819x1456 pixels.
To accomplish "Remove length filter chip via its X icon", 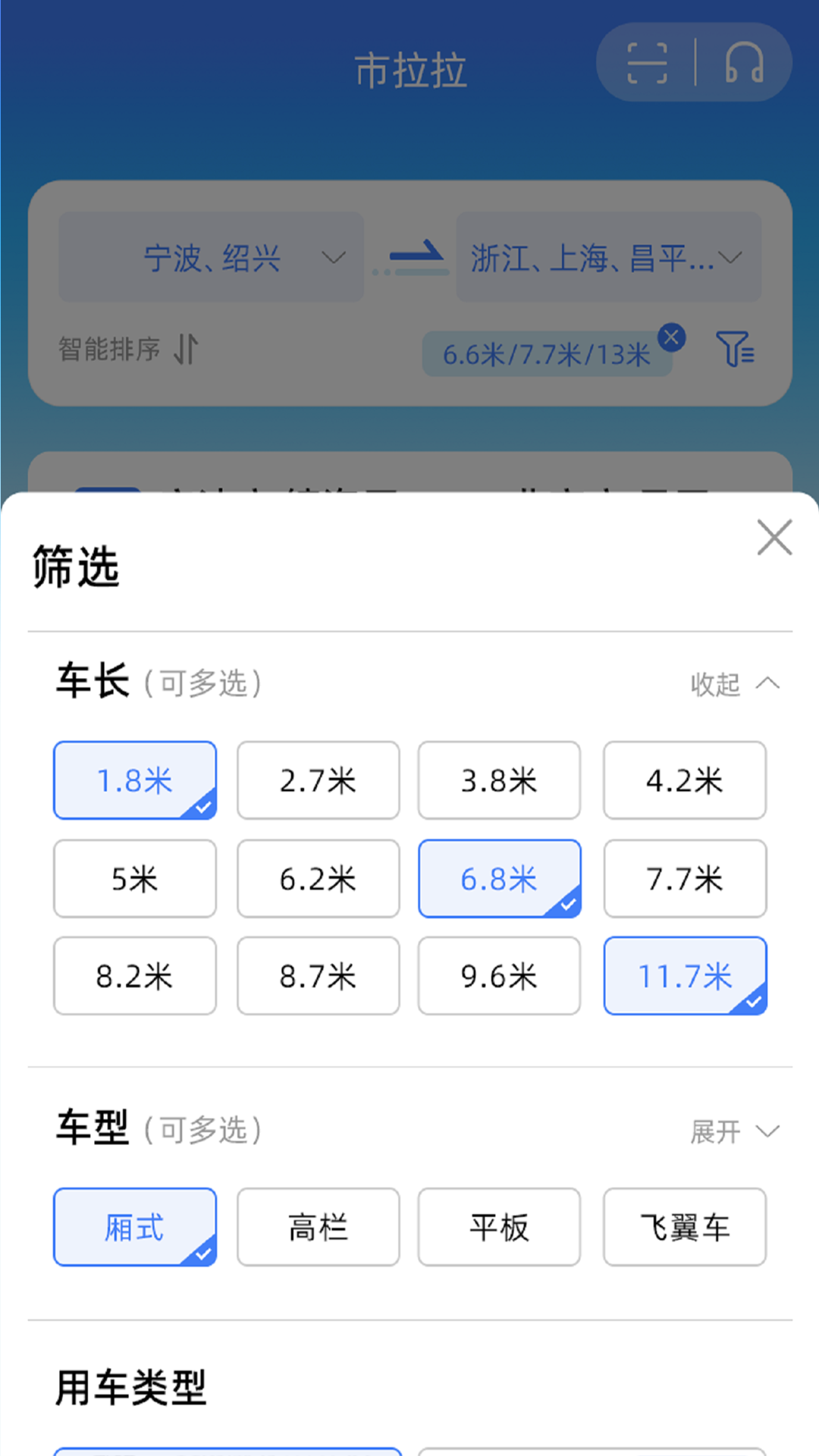I will pyautogui.click(x=670, y=338).
